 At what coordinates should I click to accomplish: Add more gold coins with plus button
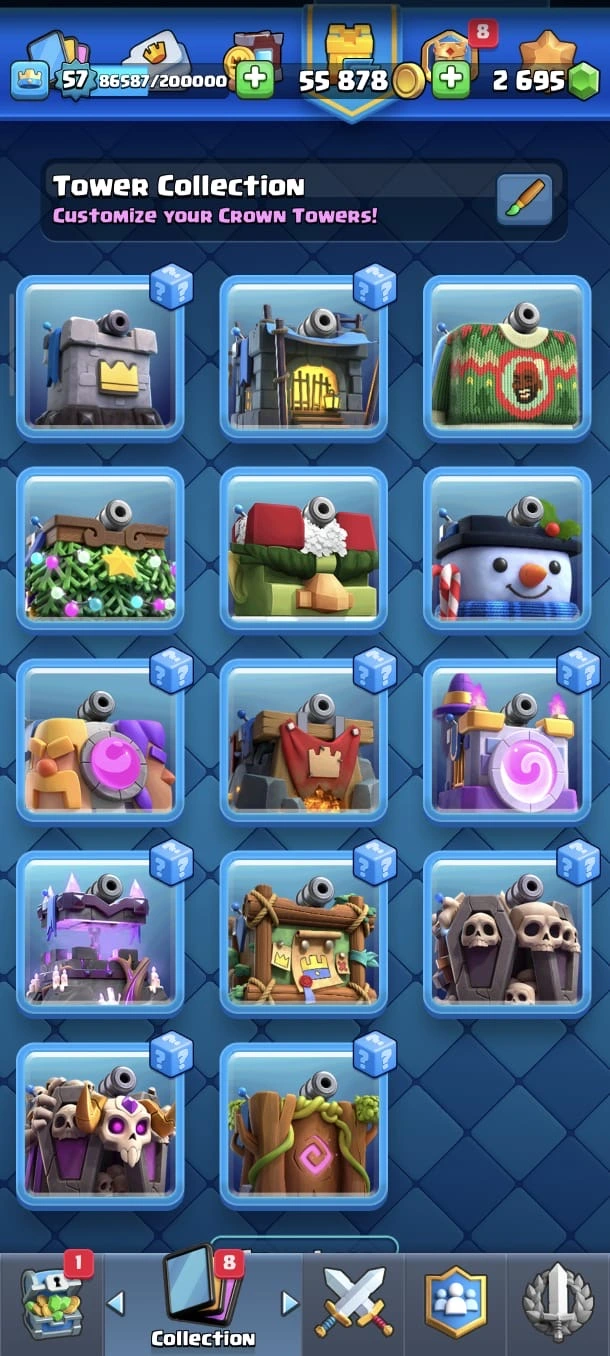255,79
